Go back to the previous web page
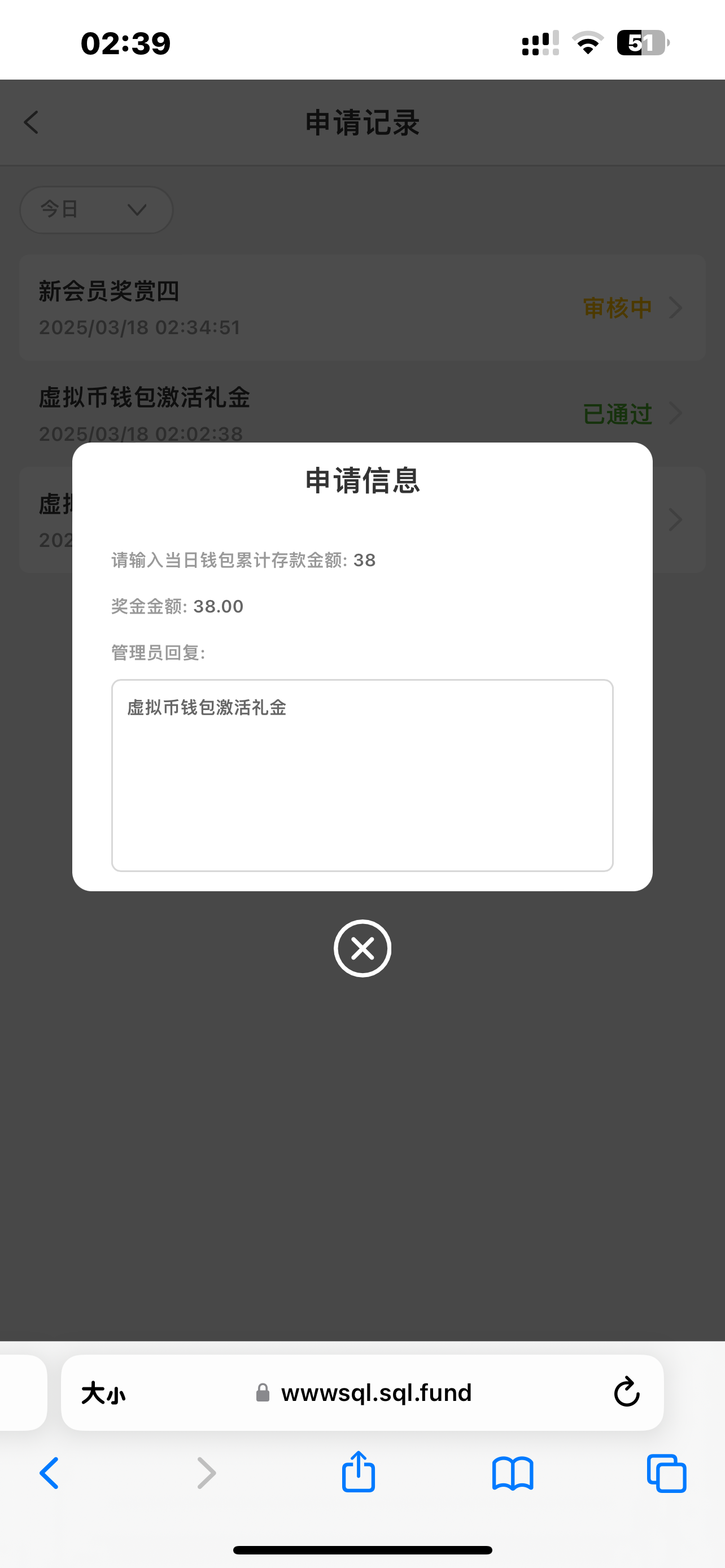725x1568 pixels. point(49,1473)
